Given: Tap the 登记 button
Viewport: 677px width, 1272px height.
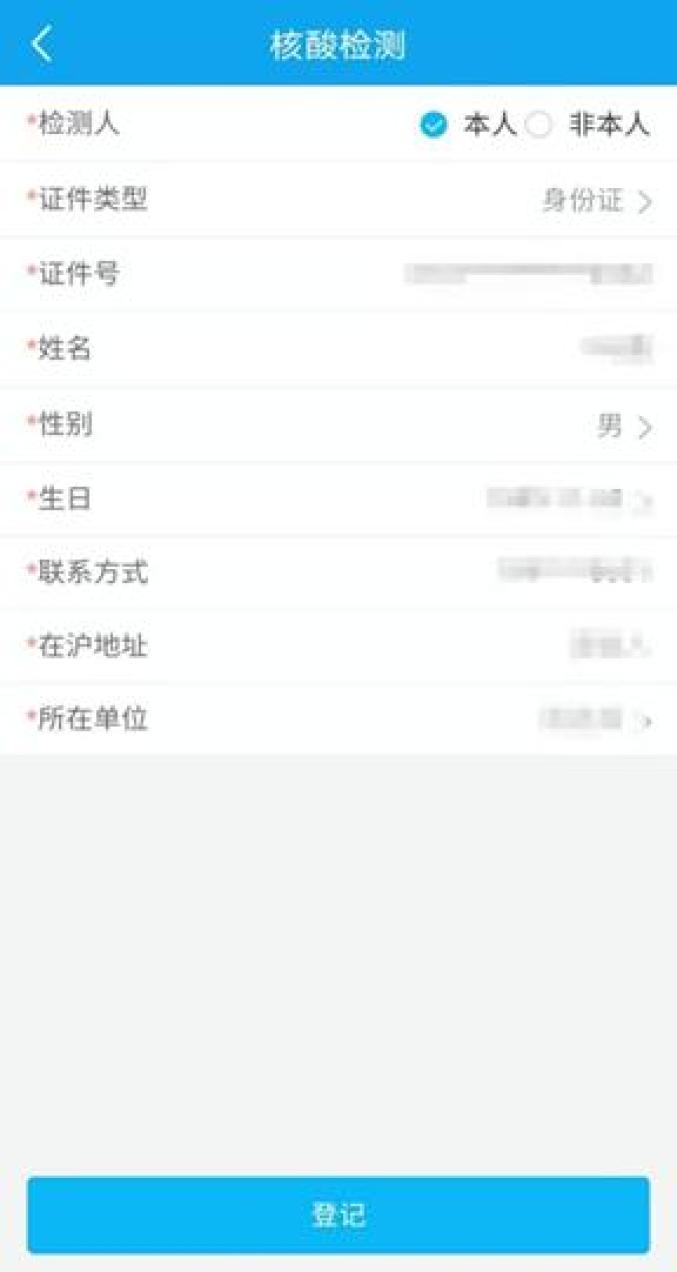Looking at the screenshot, I should coord(338,1215).
